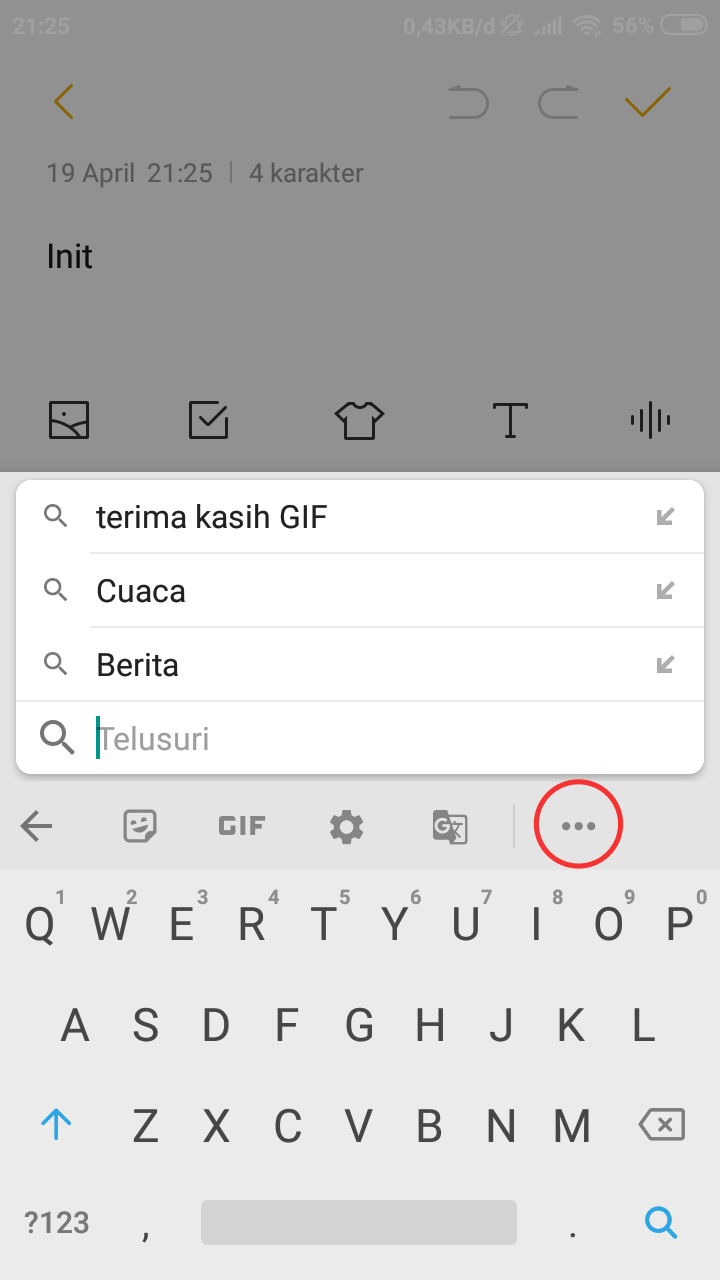The image size is (720, 1280).
Task: Open keyboard settings gear
Action: (346, 826)
